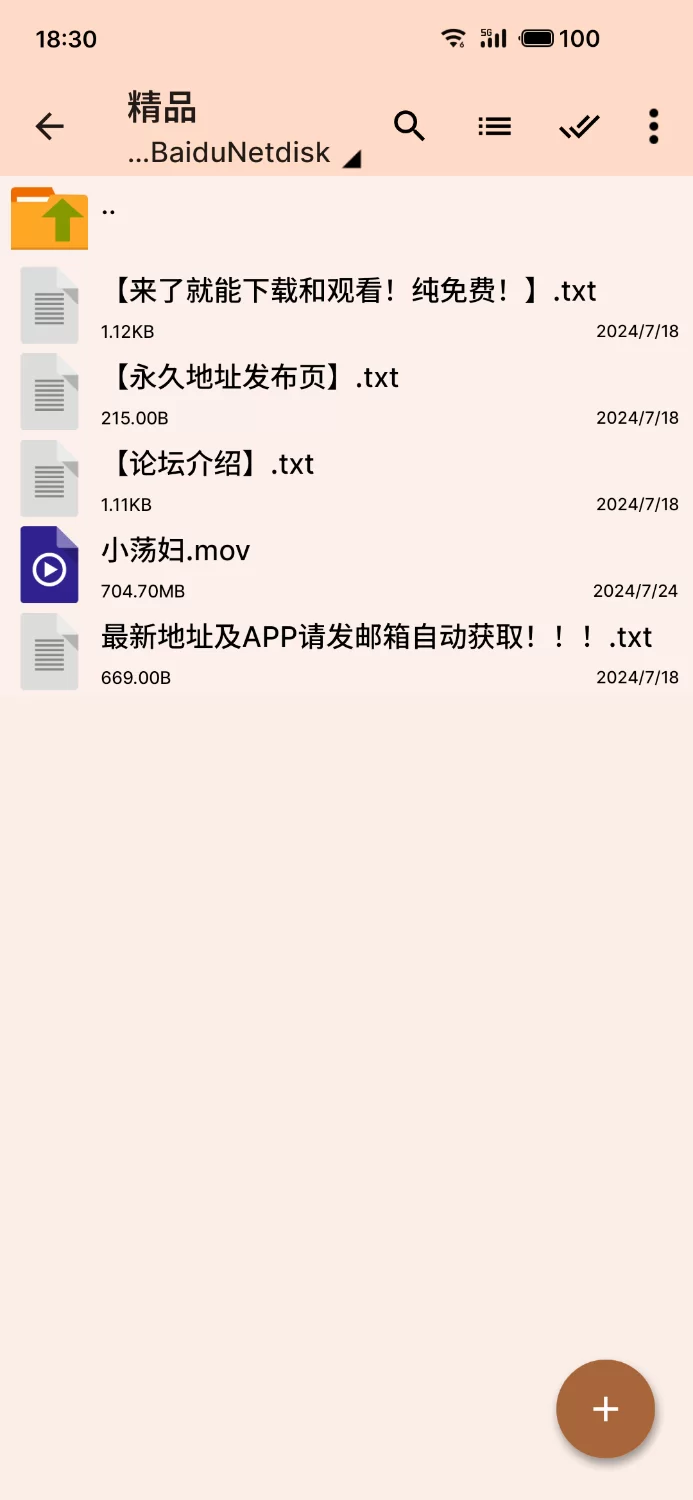Expand the BaiduNetdisk path dropdown
This screenshot has height=1500, width=693.
point(245,153)
